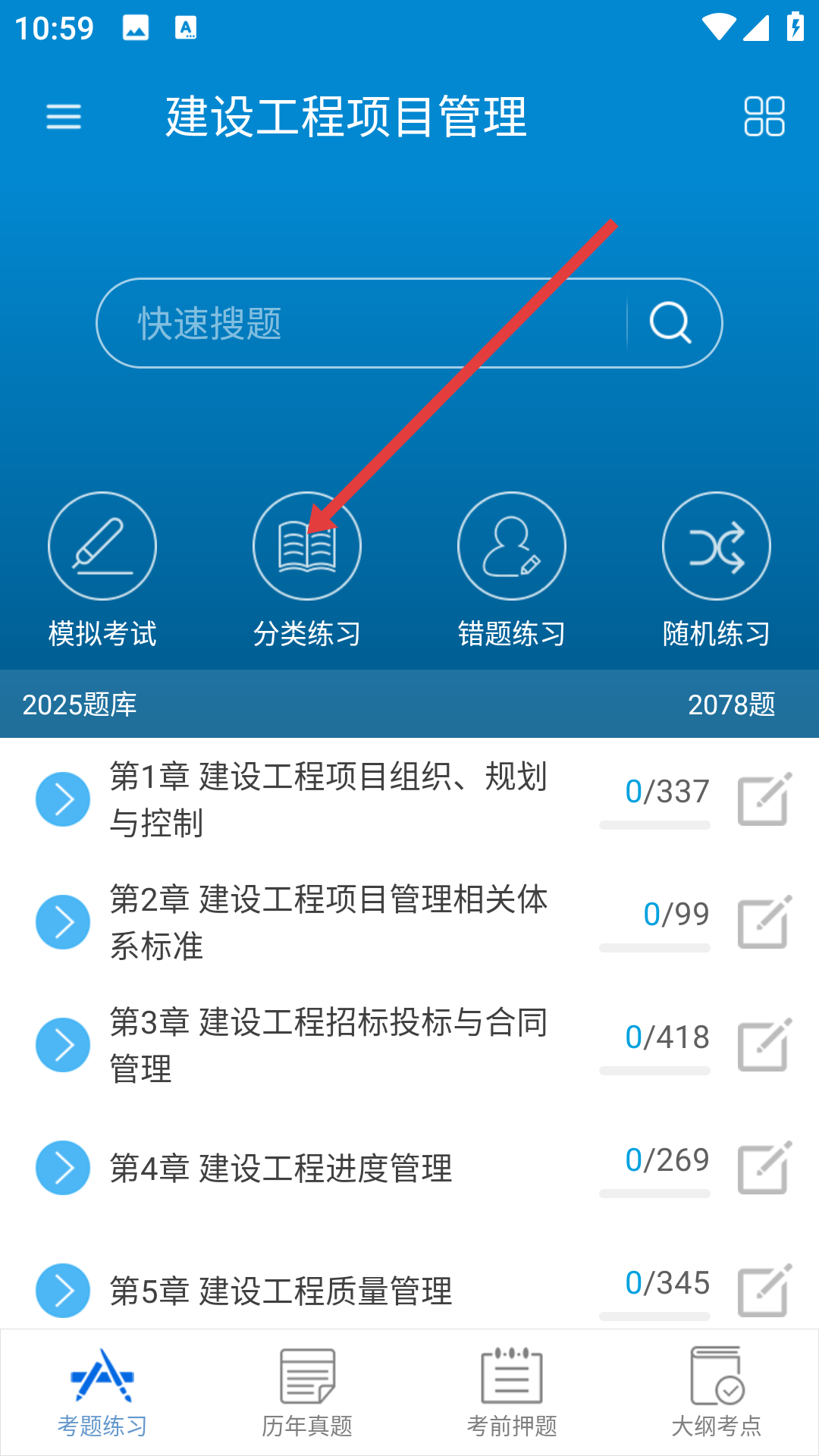Tap the edit icon for 第2章

[764, 922]
